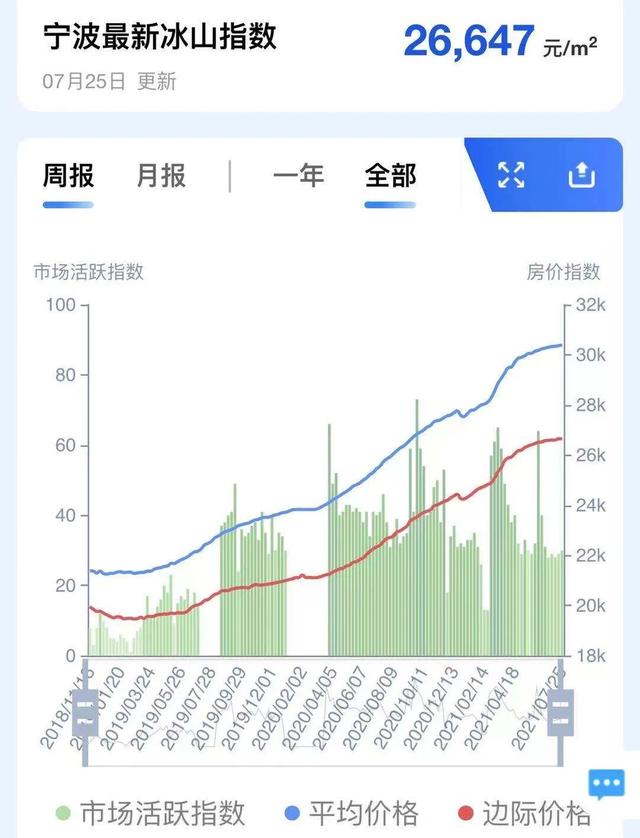Open the blue chat message bubble
The height and width of the screenshot is (838, 640).
coord(606,783)
